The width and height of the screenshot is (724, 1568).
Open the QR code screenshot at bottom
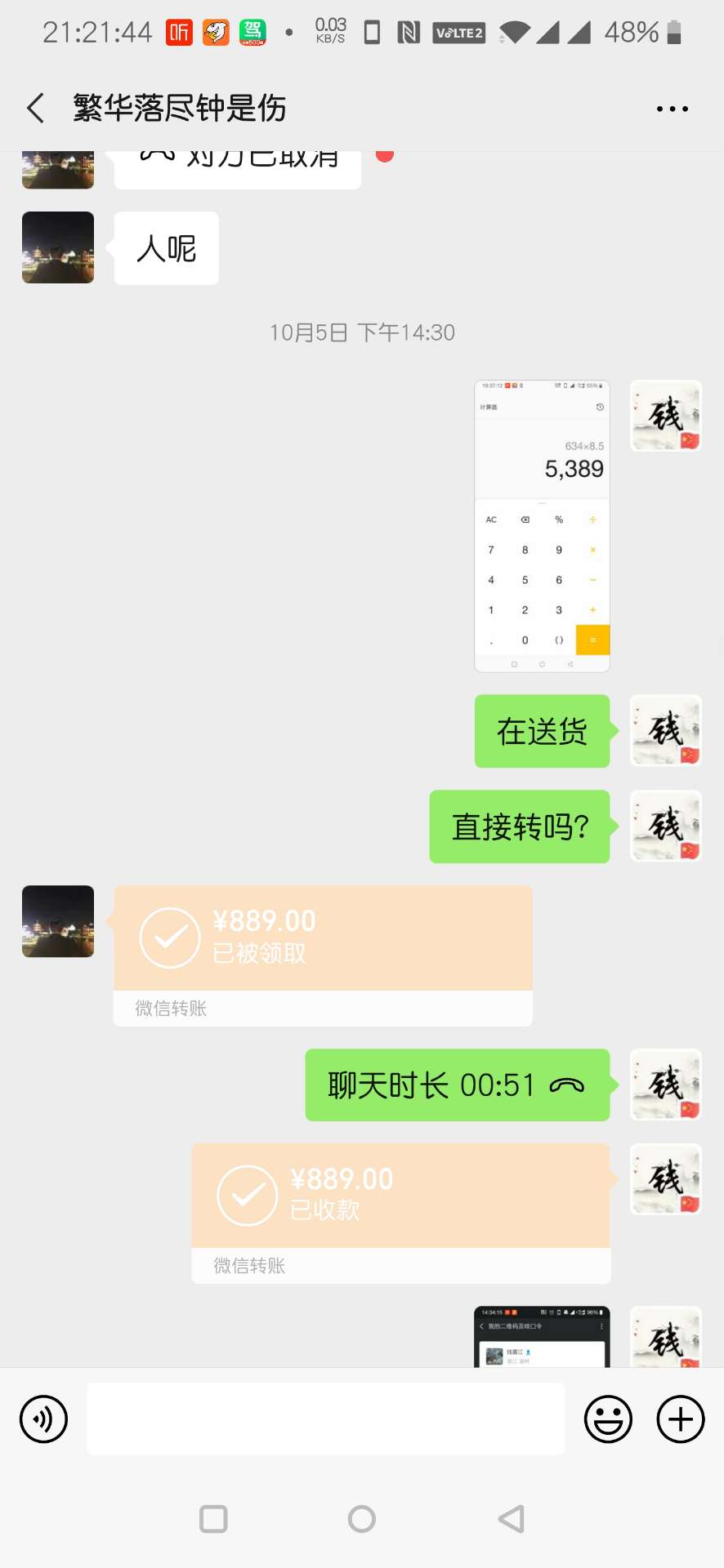click(542, 1338)
